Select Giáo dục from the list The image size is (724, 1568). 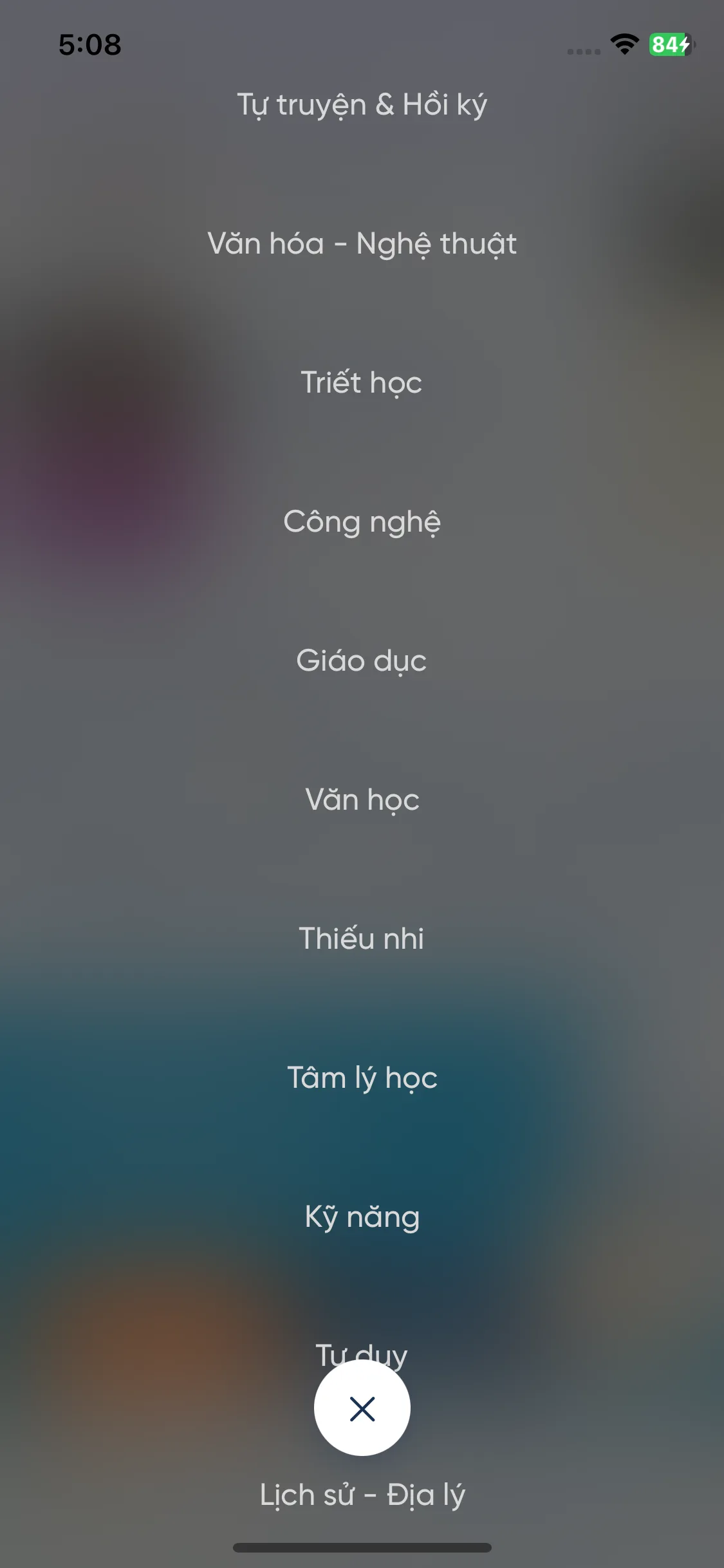362,661
